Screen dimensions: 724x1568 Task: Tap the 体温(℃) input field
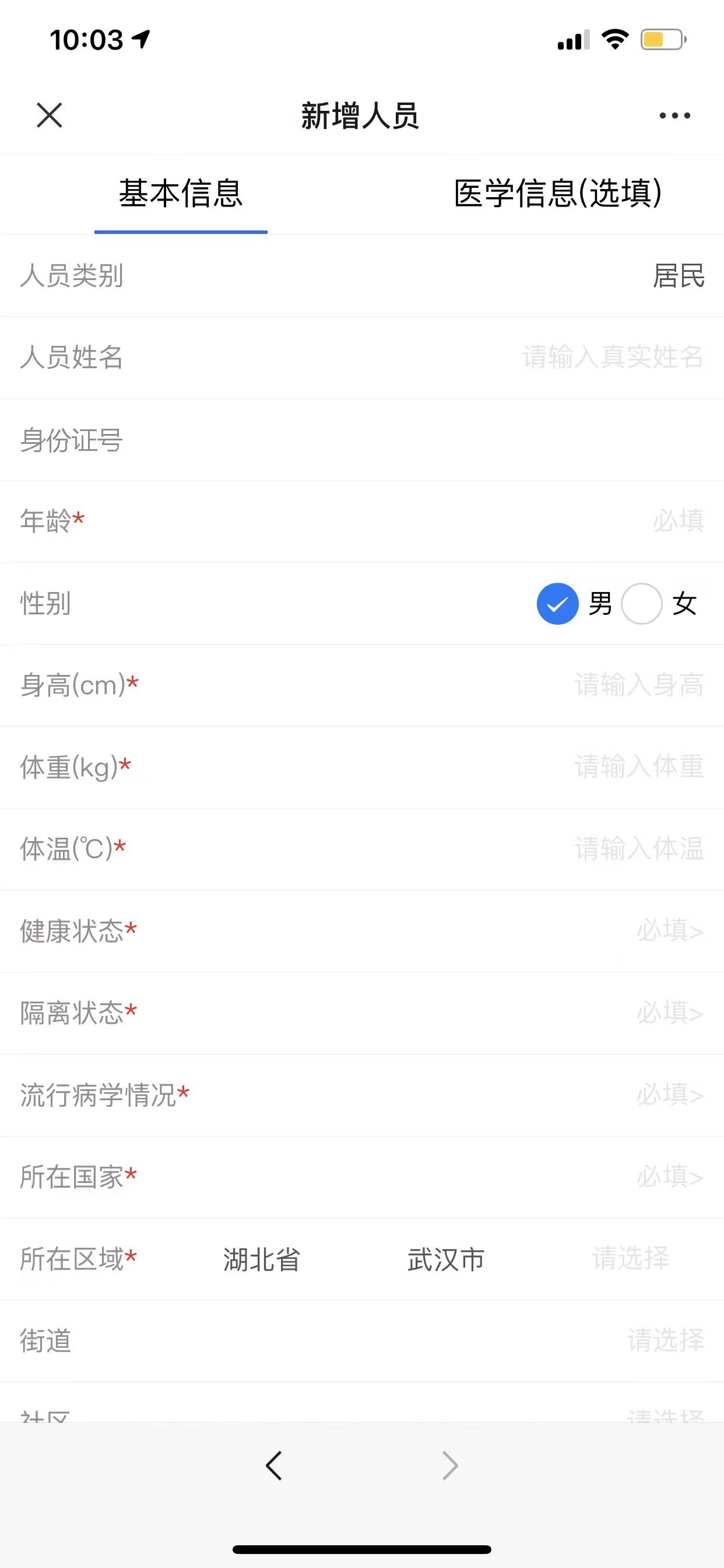point(362,849)
